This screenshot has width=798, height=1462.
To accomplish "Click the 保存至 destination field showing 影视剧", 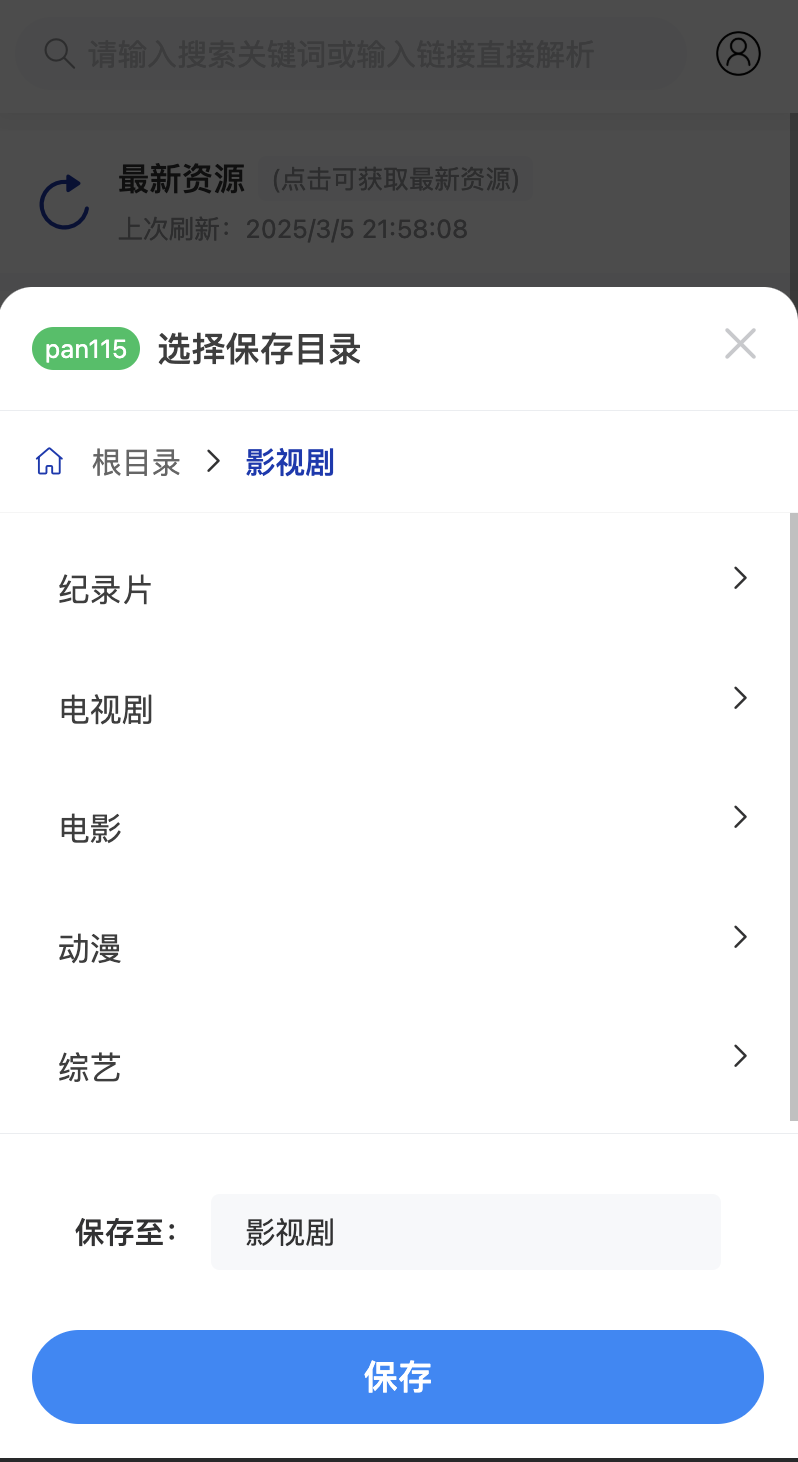I will pyautogui.click(x=466, y=1231).
